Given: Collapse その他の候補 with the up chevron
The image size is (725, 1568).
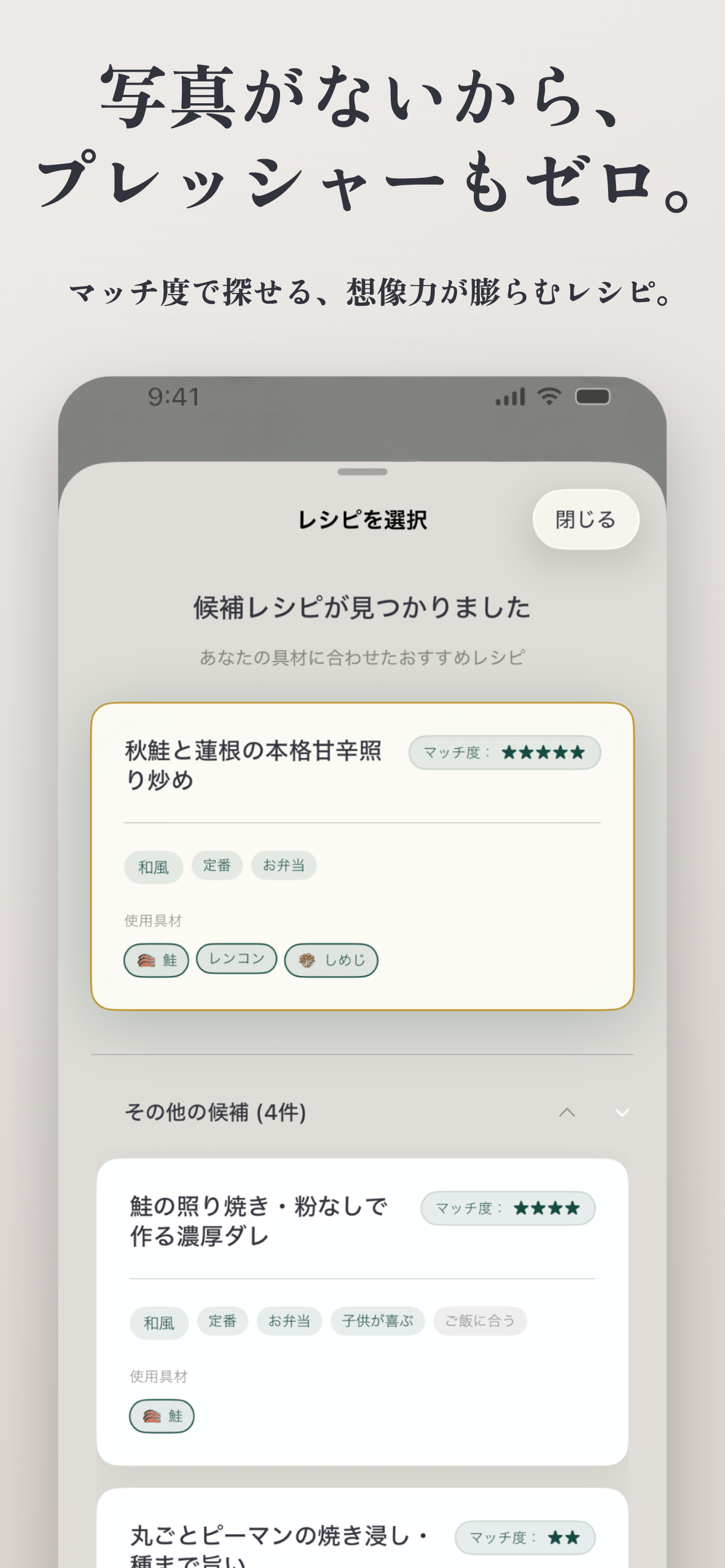Looking at the screenshot, I should (567, 1113).
